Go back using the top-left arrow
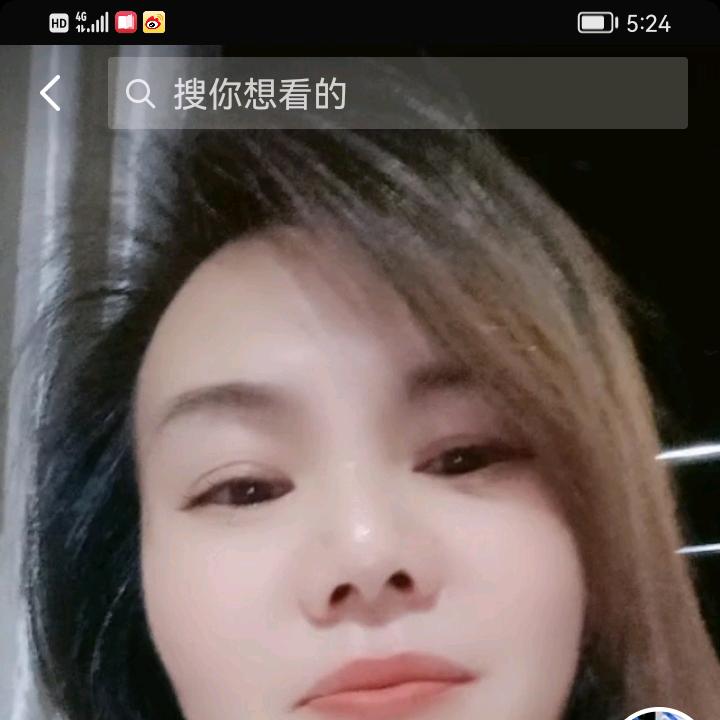 50,94
